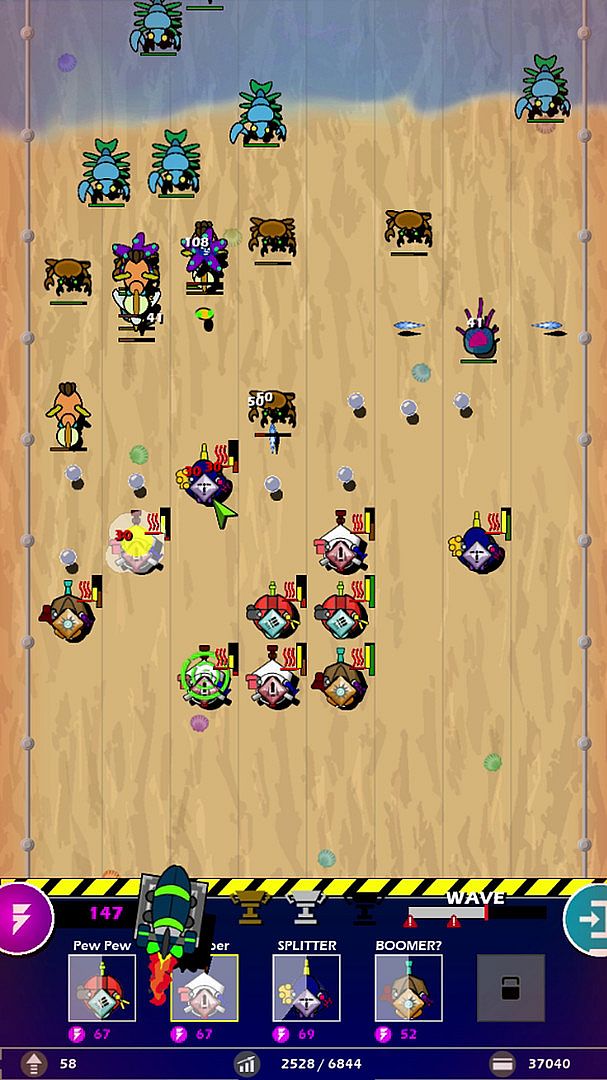Tap the teal exit arrow button
The width and height of the screenshot is (607, 1080).
pos(588,918)
